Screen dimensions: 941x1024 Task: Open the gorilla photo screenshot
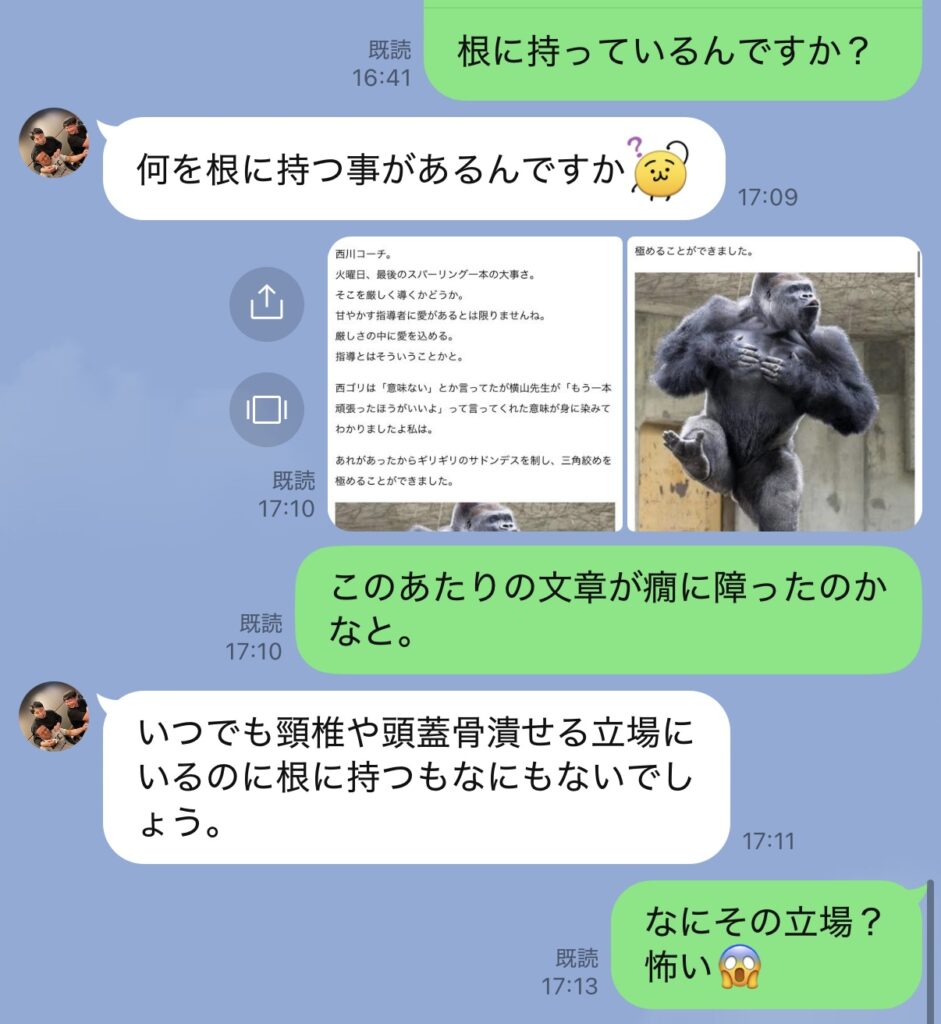click(x=773, y=384)
